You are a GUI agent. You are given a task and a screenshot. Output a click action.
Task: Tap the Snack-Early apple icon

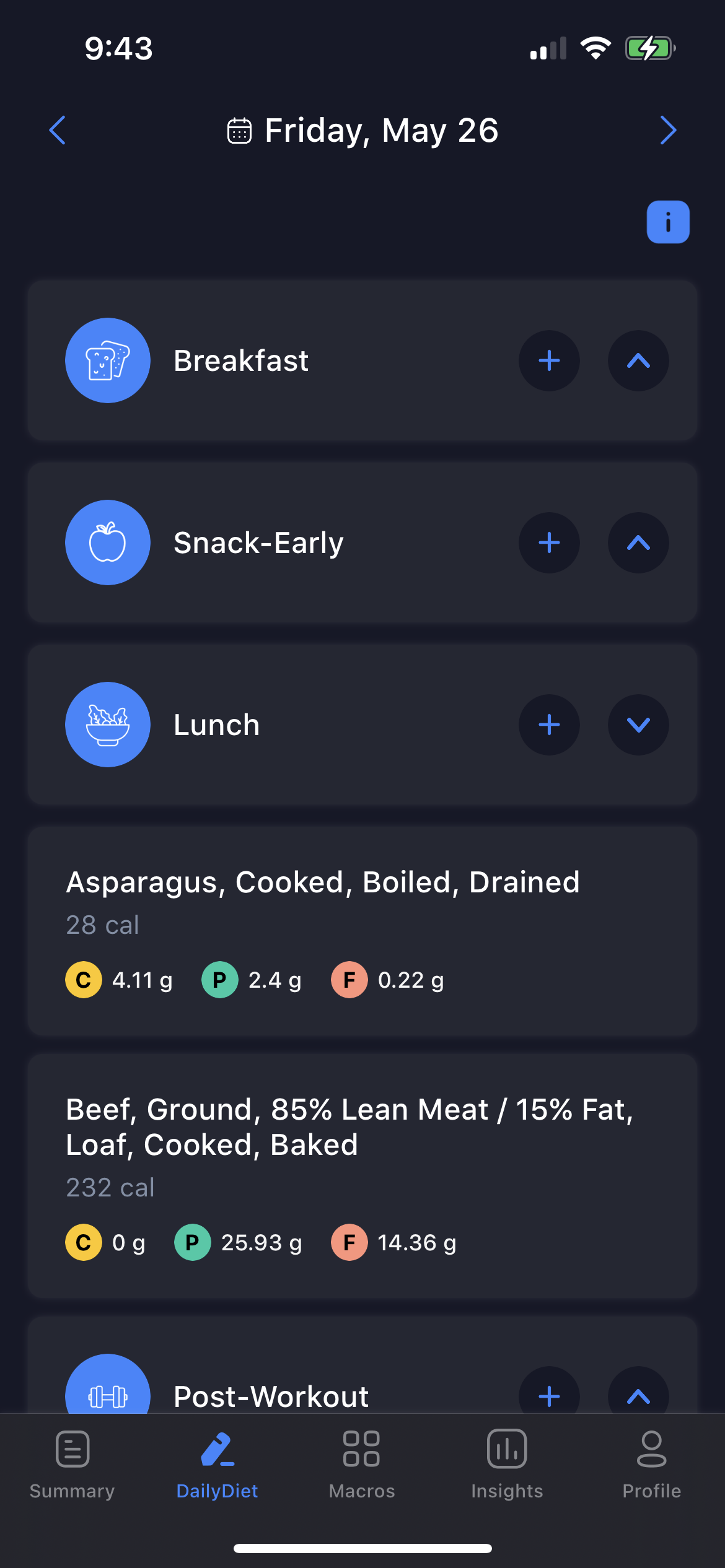[107, 542]
